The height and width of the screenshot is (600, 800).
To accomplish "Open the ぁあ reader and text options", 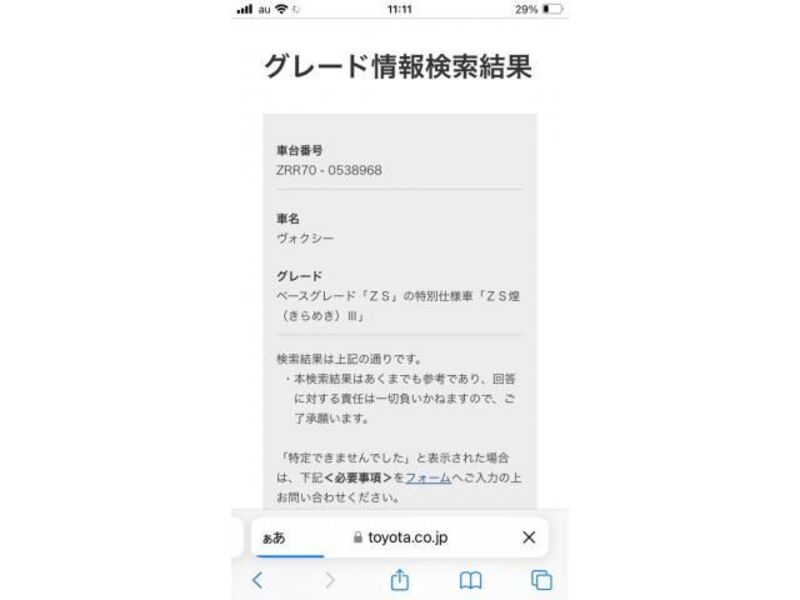I will click(273, 538).
